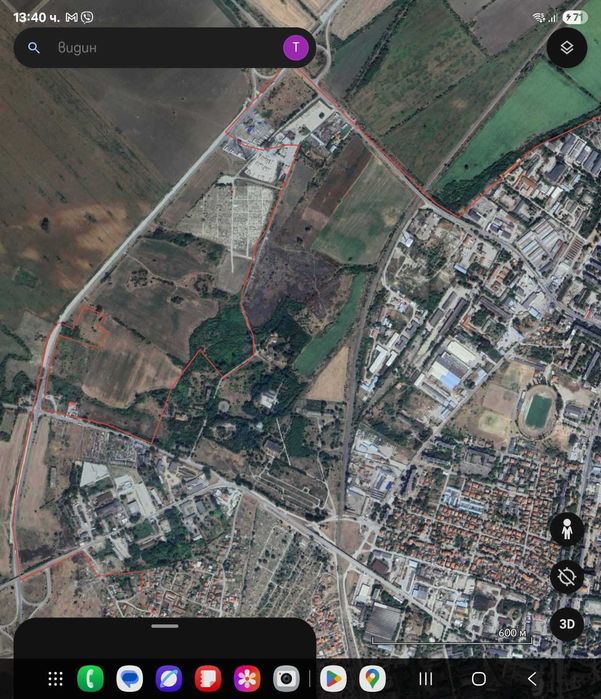The image size is (601, 699).
Task: Launch the Camera app from taskbar
Action: (x=286, y=678)
